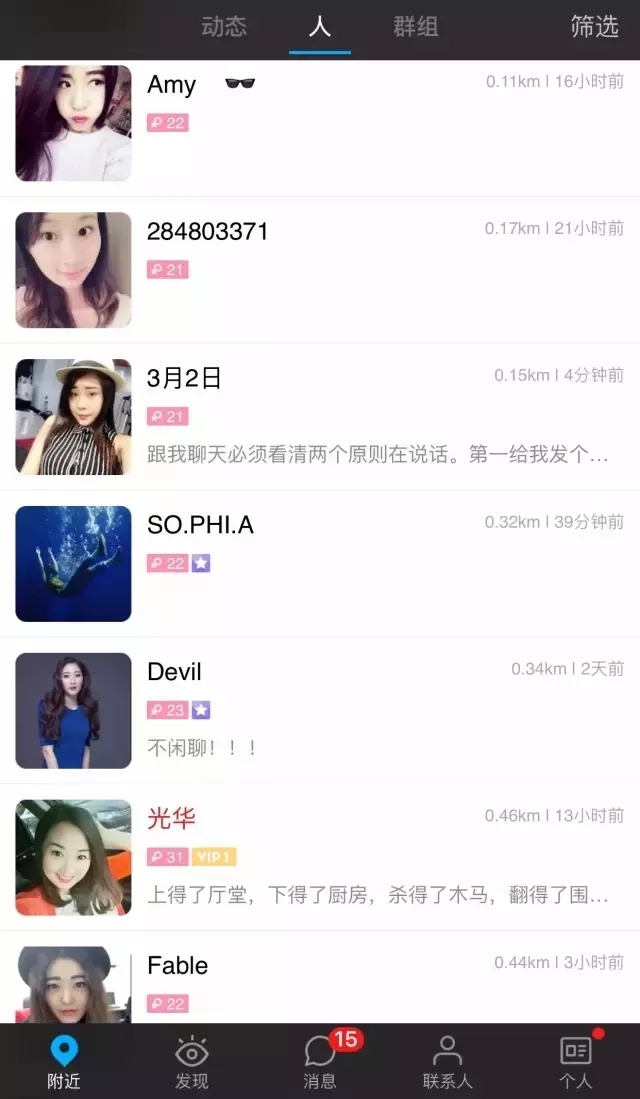Switch to the 动态 tab
This screenshot has height=1099, width=640.
point(223,27)
